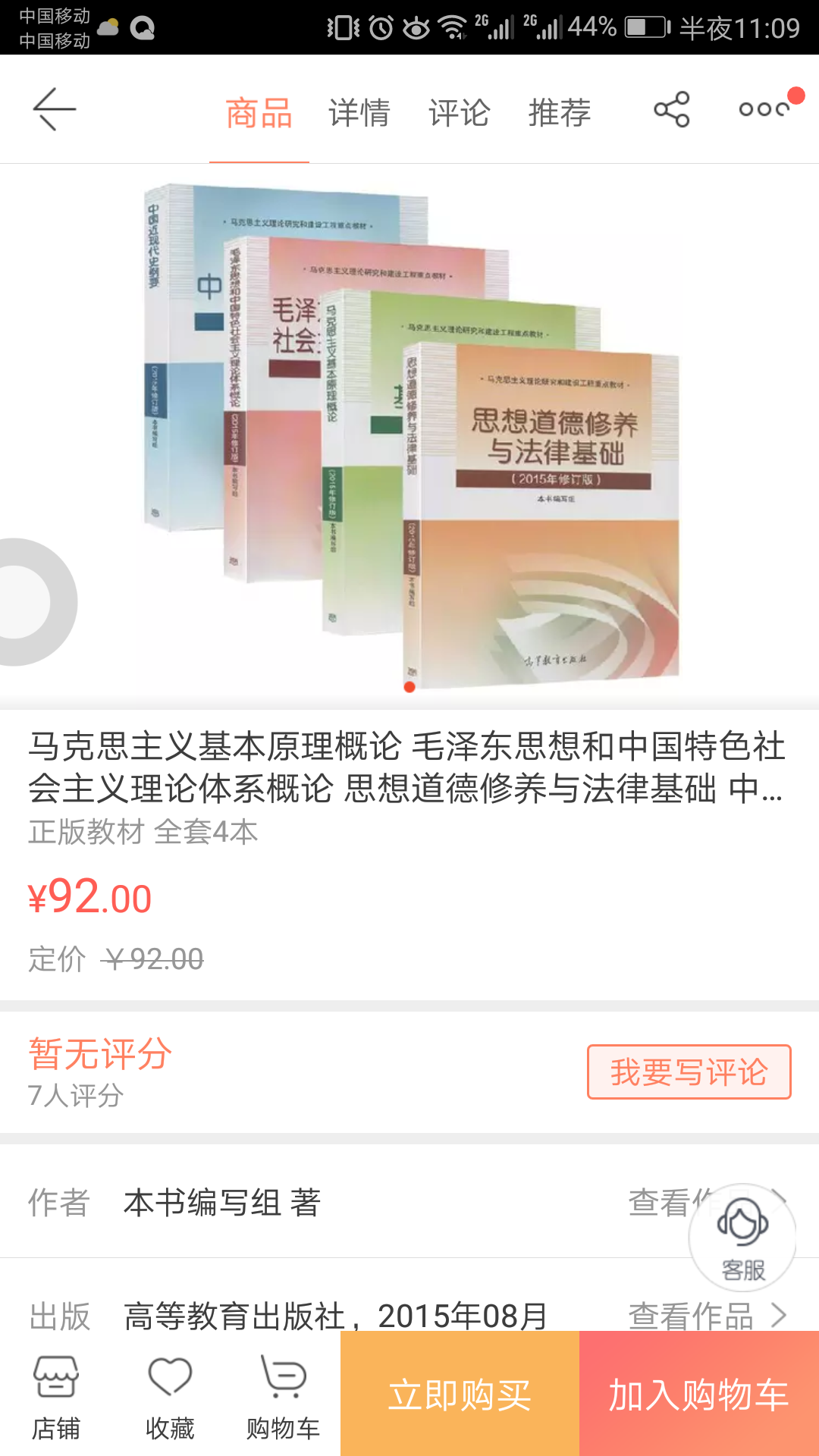The width and height of the screenshot is (819, 1456).
Task: Switch to the 评论 tab
Action: tap(459, 113)
